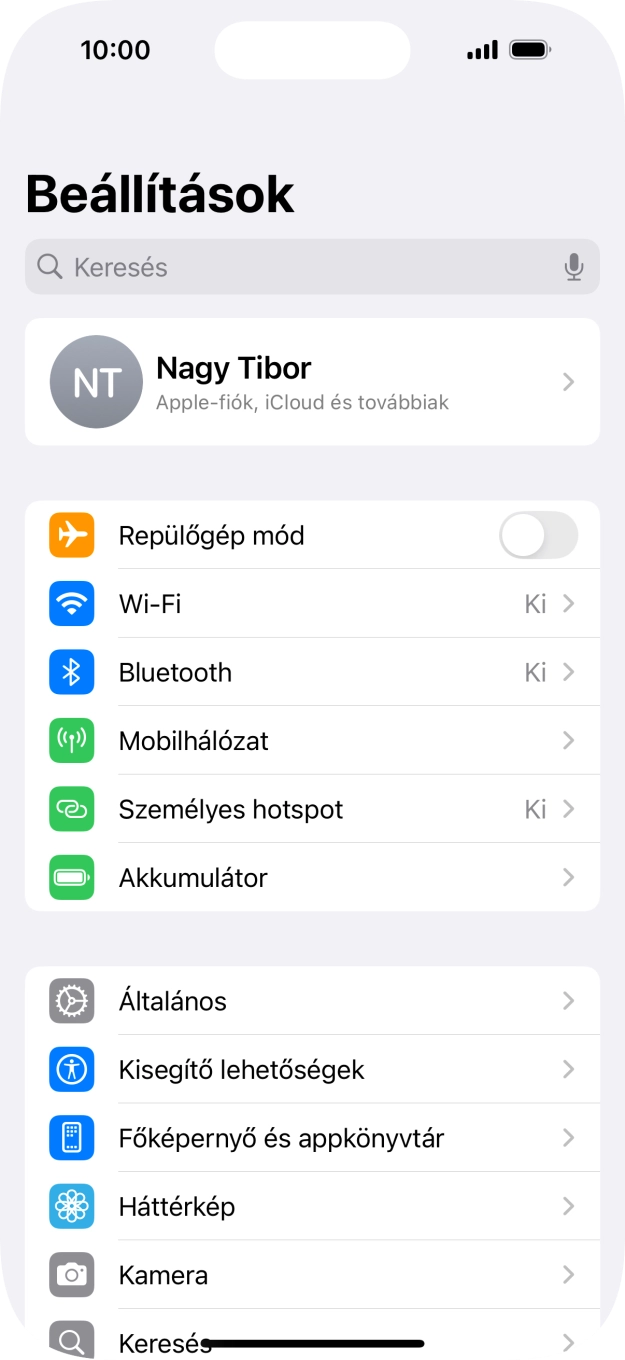The image size is (625, 1360).
Task: Tap the microphone icon in search
Action: click(573, 267)
